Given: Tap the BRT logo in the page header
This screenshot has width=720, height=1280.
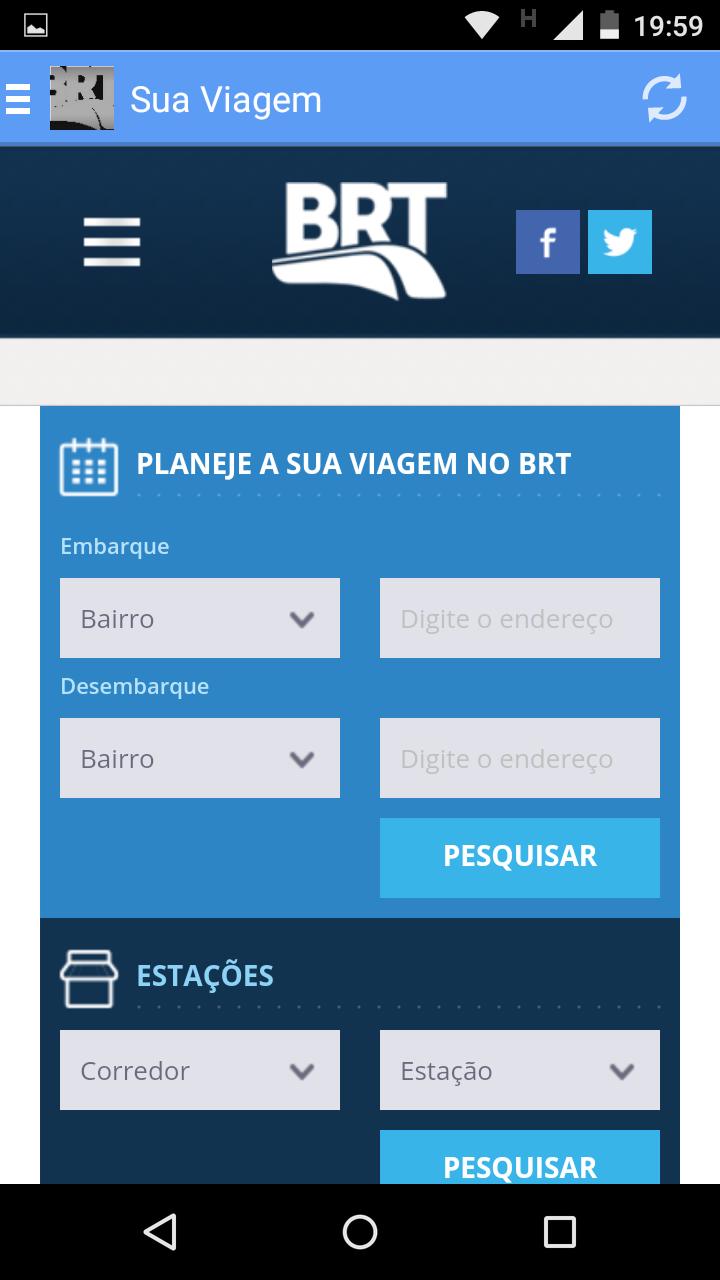Looking at the screenshot, I should [359, 238].
